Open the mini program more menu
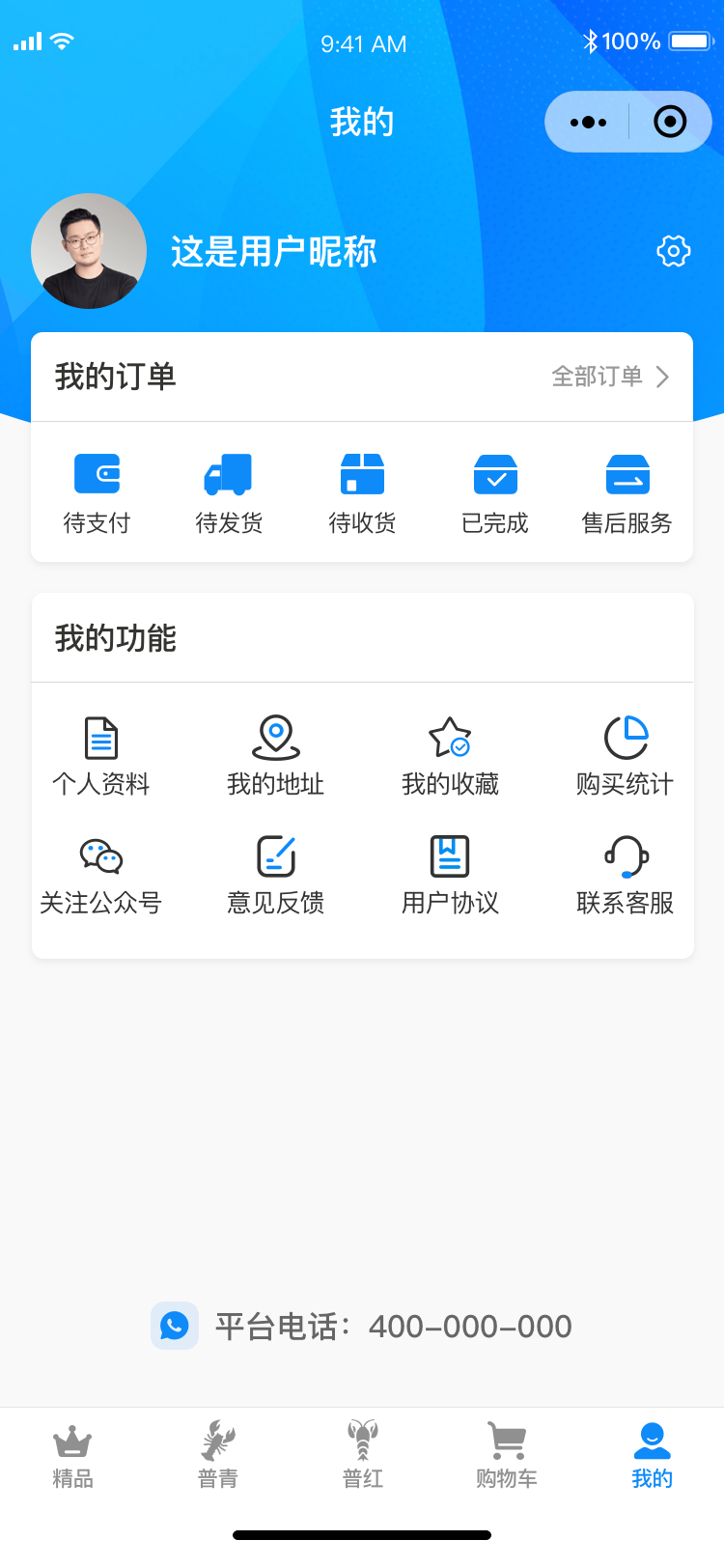The height and width of the screenshot is (1568, 724). coord(588,123)
